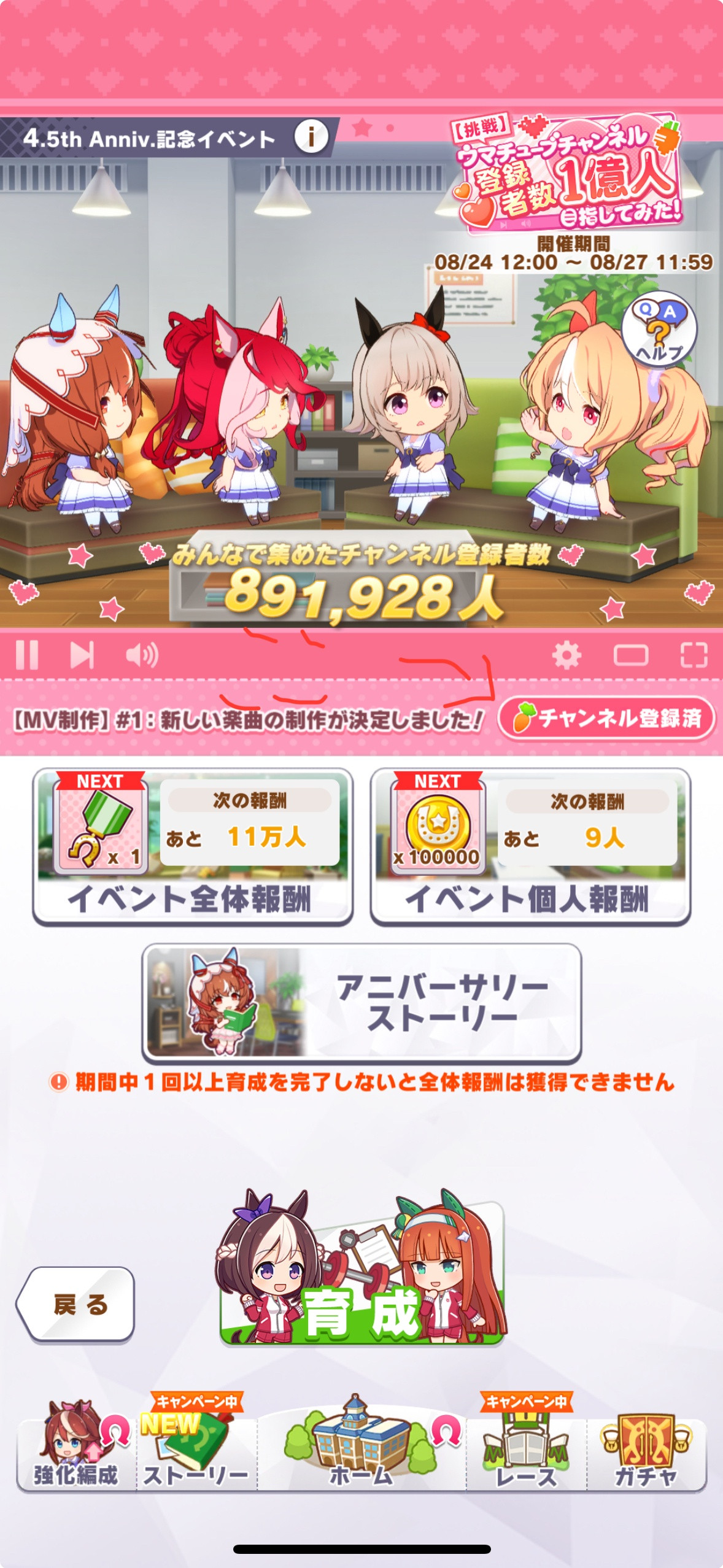Image resolution: width=723 pixels, height=1568 pixels.
Task: Open the ガチャ tab
Action: [x=646, y=1453]
